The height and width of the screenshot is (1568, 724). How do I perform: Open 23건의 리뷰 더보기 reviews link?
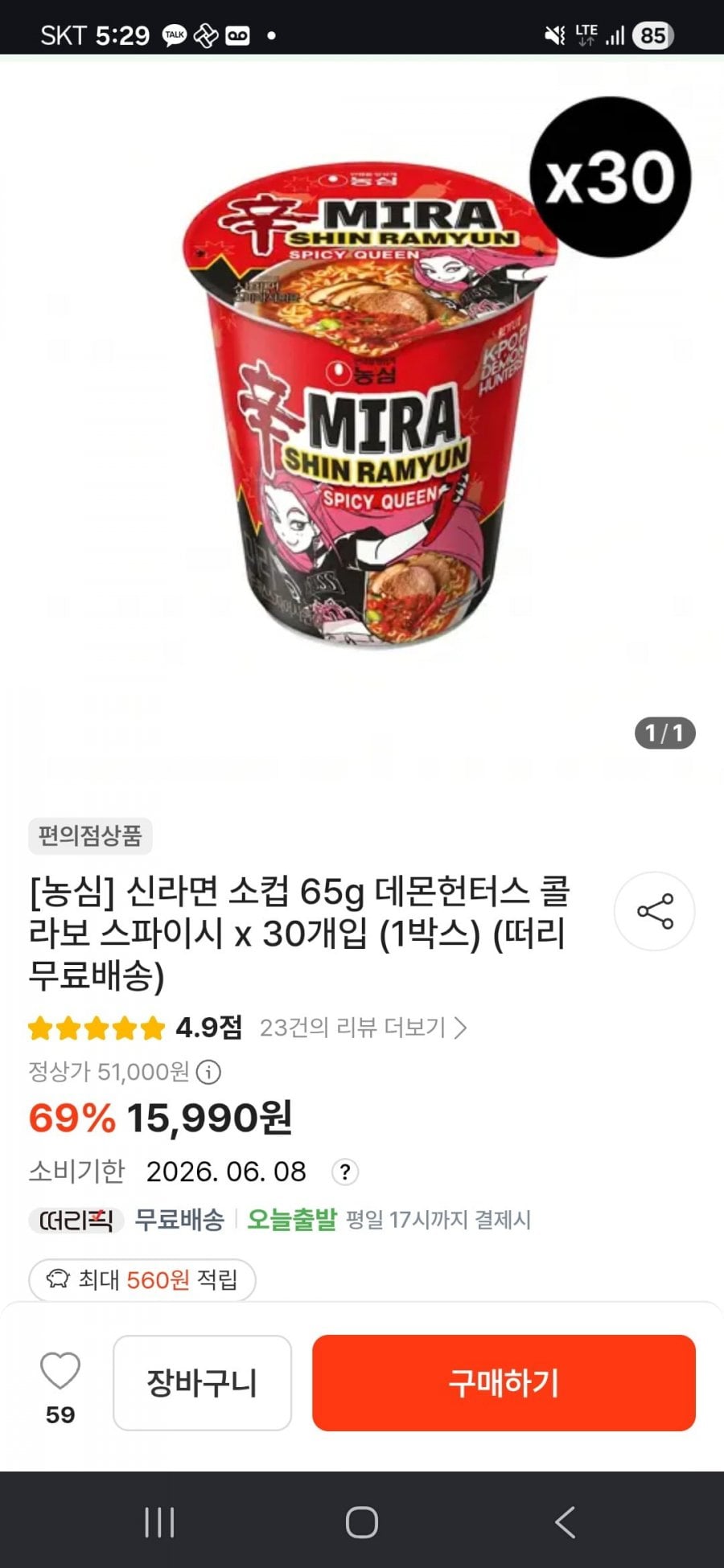(x=363, y=1028)
